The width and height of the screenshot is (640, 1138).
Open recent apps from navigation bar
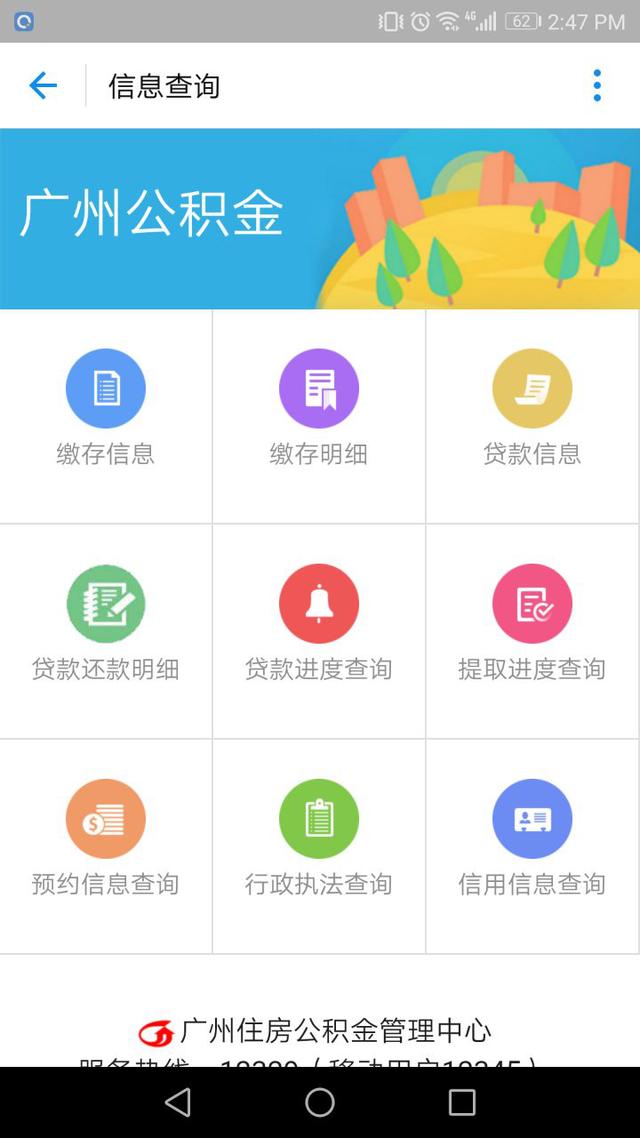click(x=461, y=1102)
